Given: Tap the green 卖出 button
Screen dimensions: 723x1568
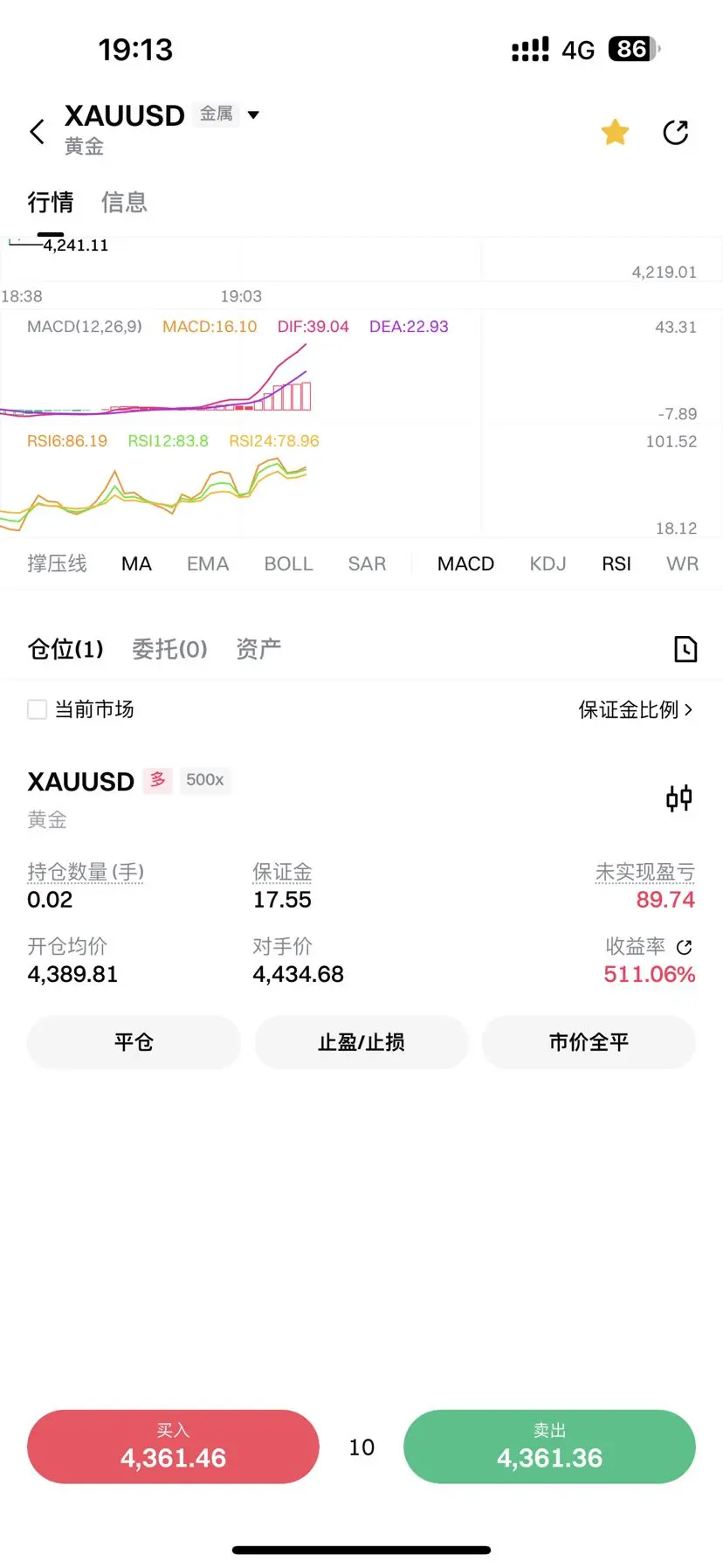Looking at the screenshot, I should click(549, 1447).
